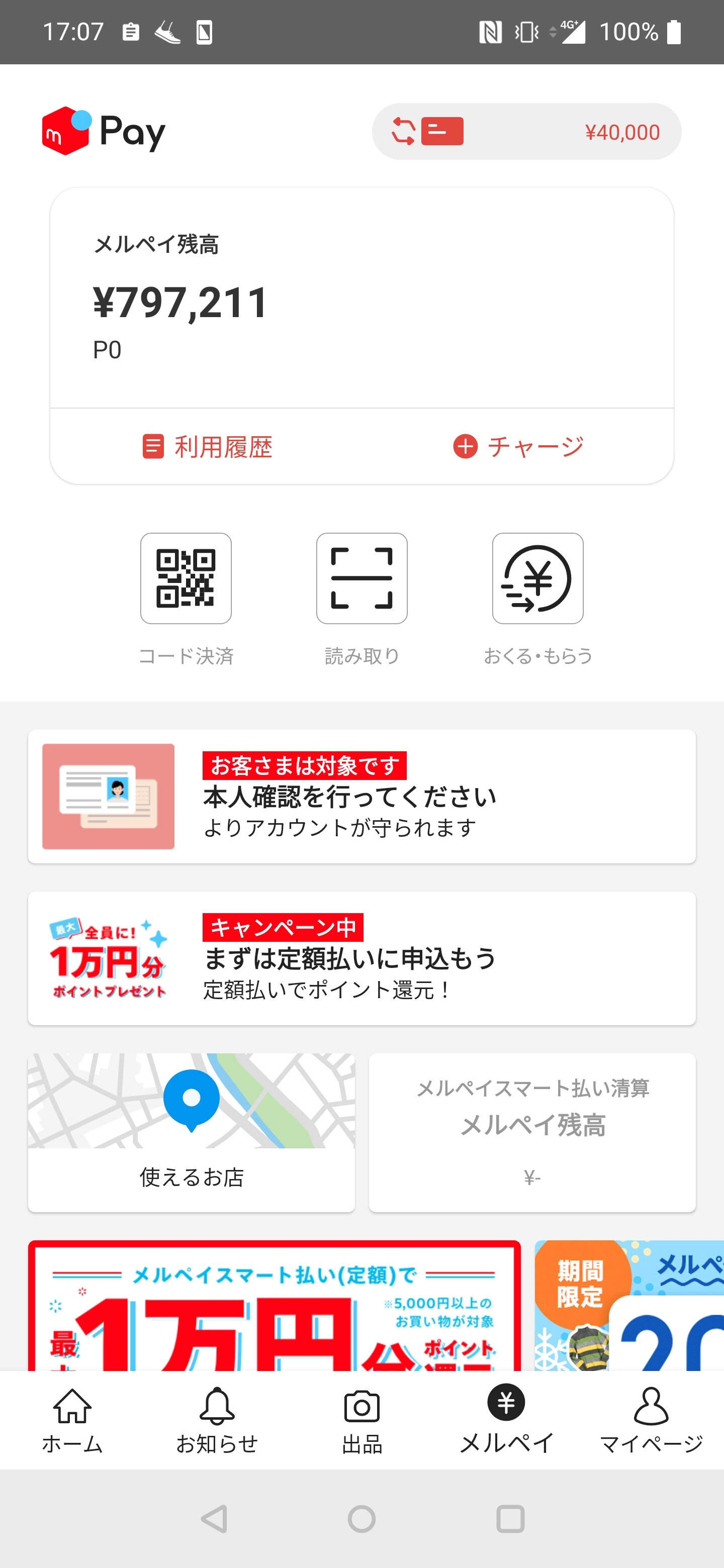This screenshot has height=1568, width=724.
Task: View 使えるお店 map card
Action: coord(191,1132)
